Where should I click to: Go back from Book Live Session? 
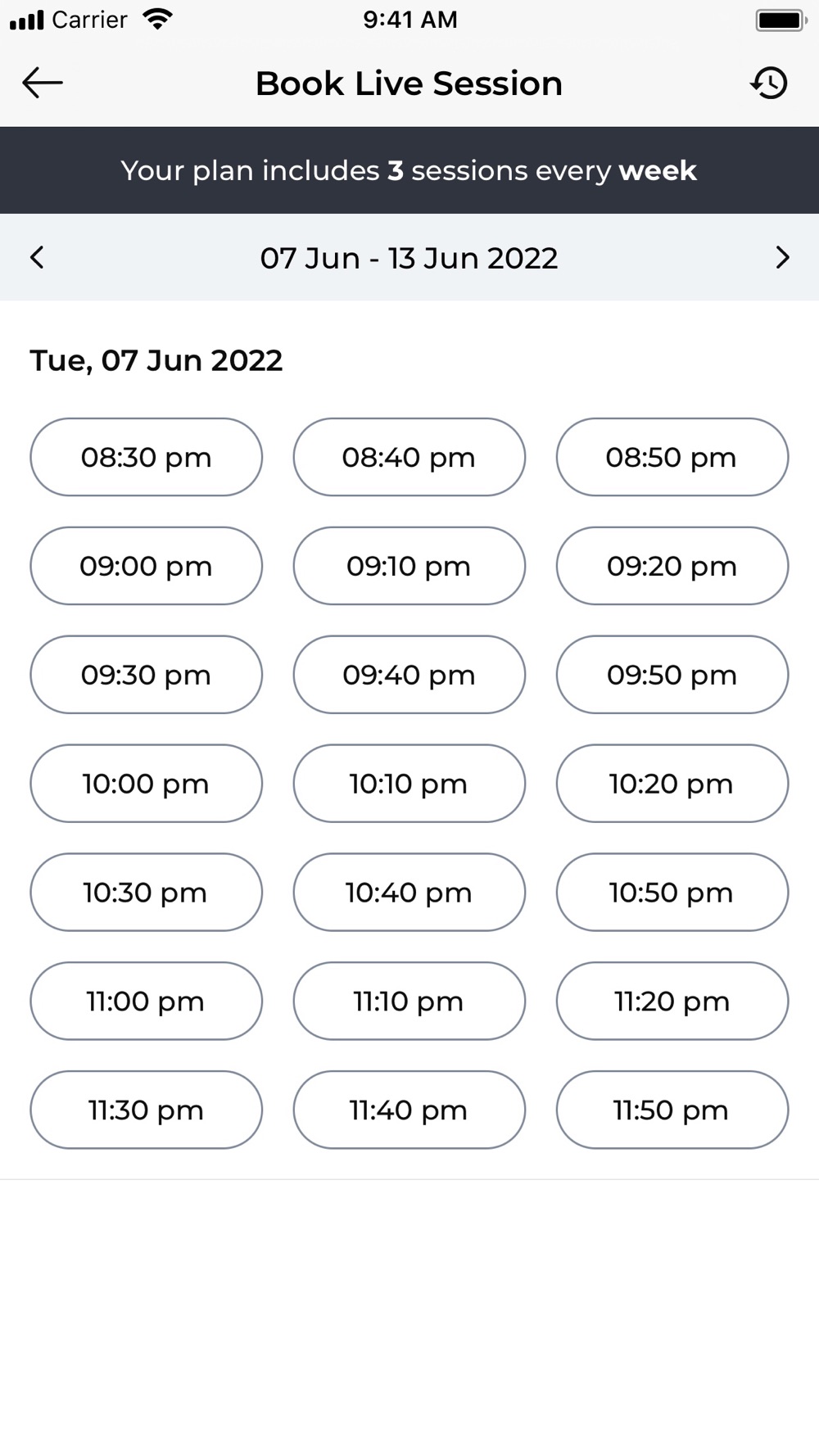pos(43,83)
